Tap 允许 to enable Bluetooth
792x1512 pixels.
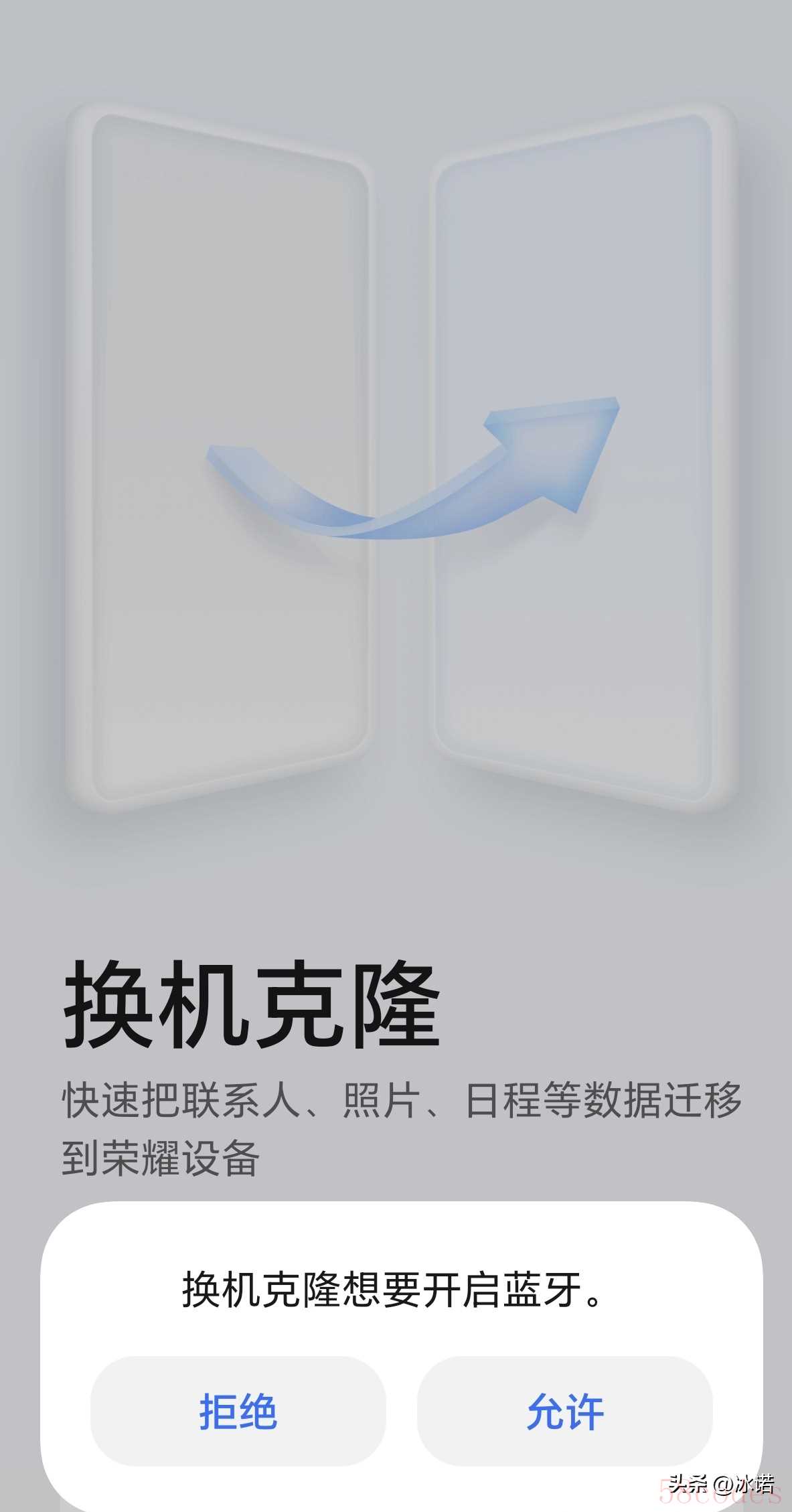[564, 1412]
